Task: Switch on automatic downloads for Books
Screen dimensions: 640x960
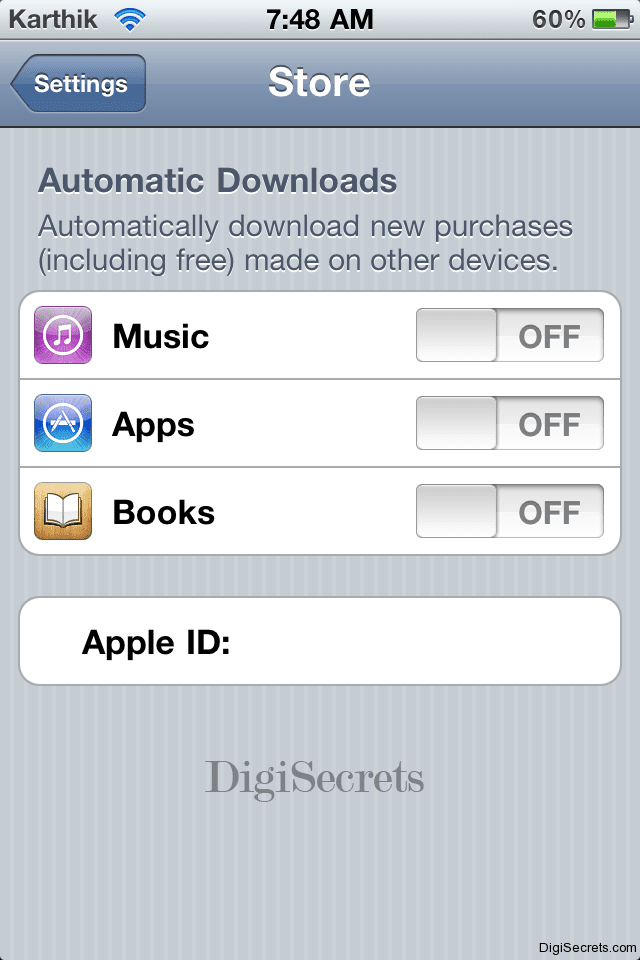Action: pyautogui.click(x=509, y=512)
